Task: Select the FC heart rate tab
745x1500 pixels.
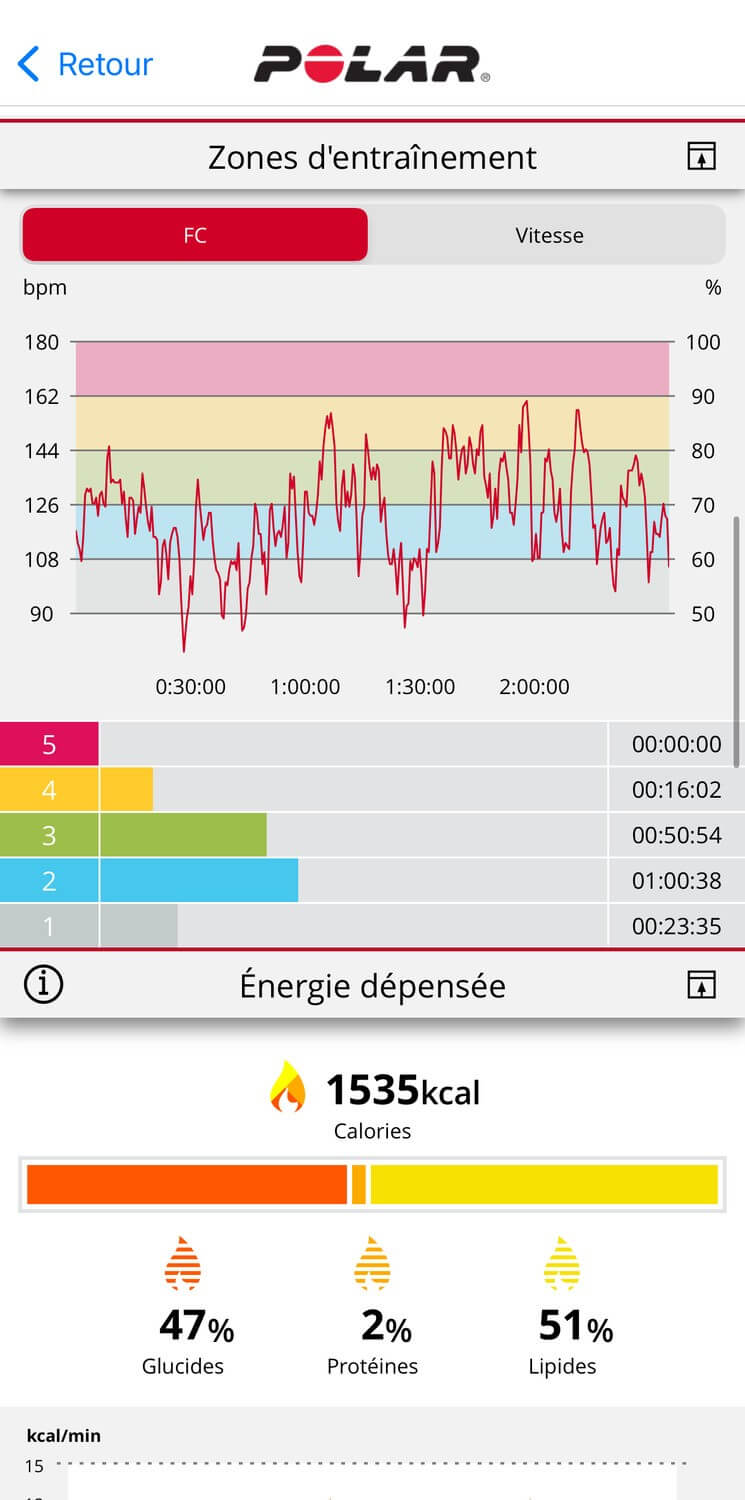Action: click(x=195, y=235)
